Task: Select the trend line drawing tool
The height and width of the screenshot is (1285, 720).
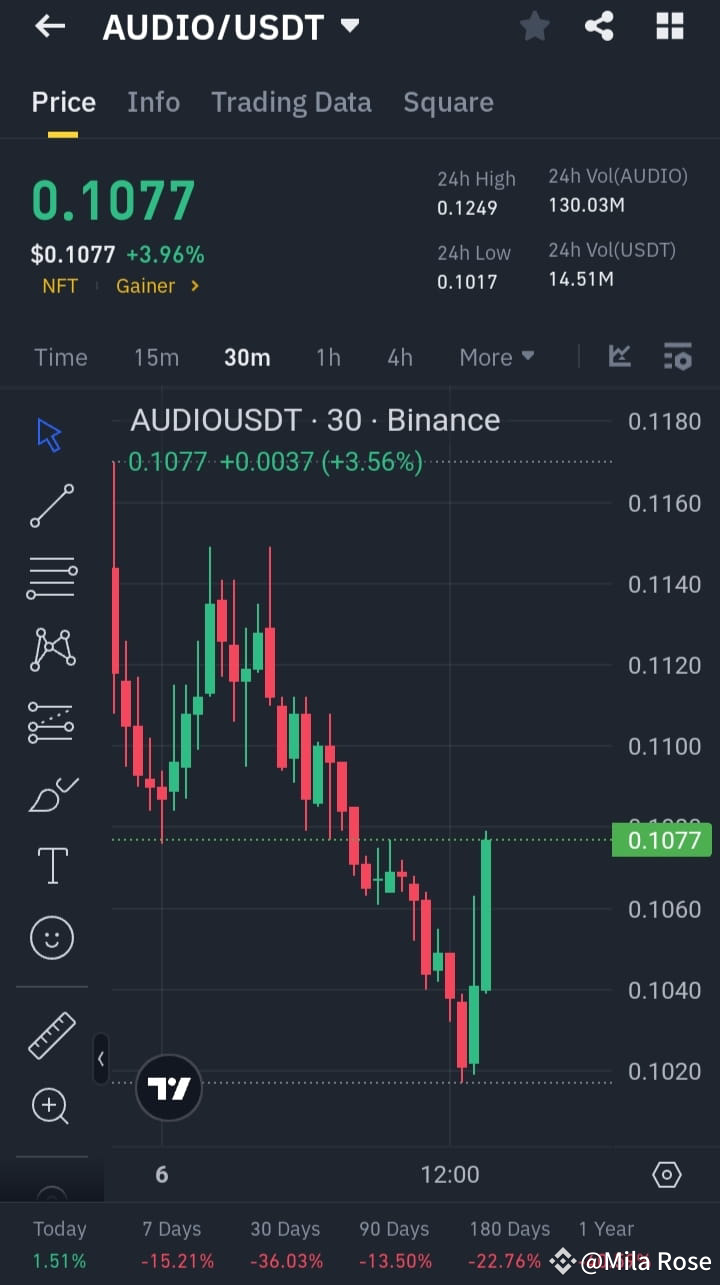Action: (x=51, y=506)
